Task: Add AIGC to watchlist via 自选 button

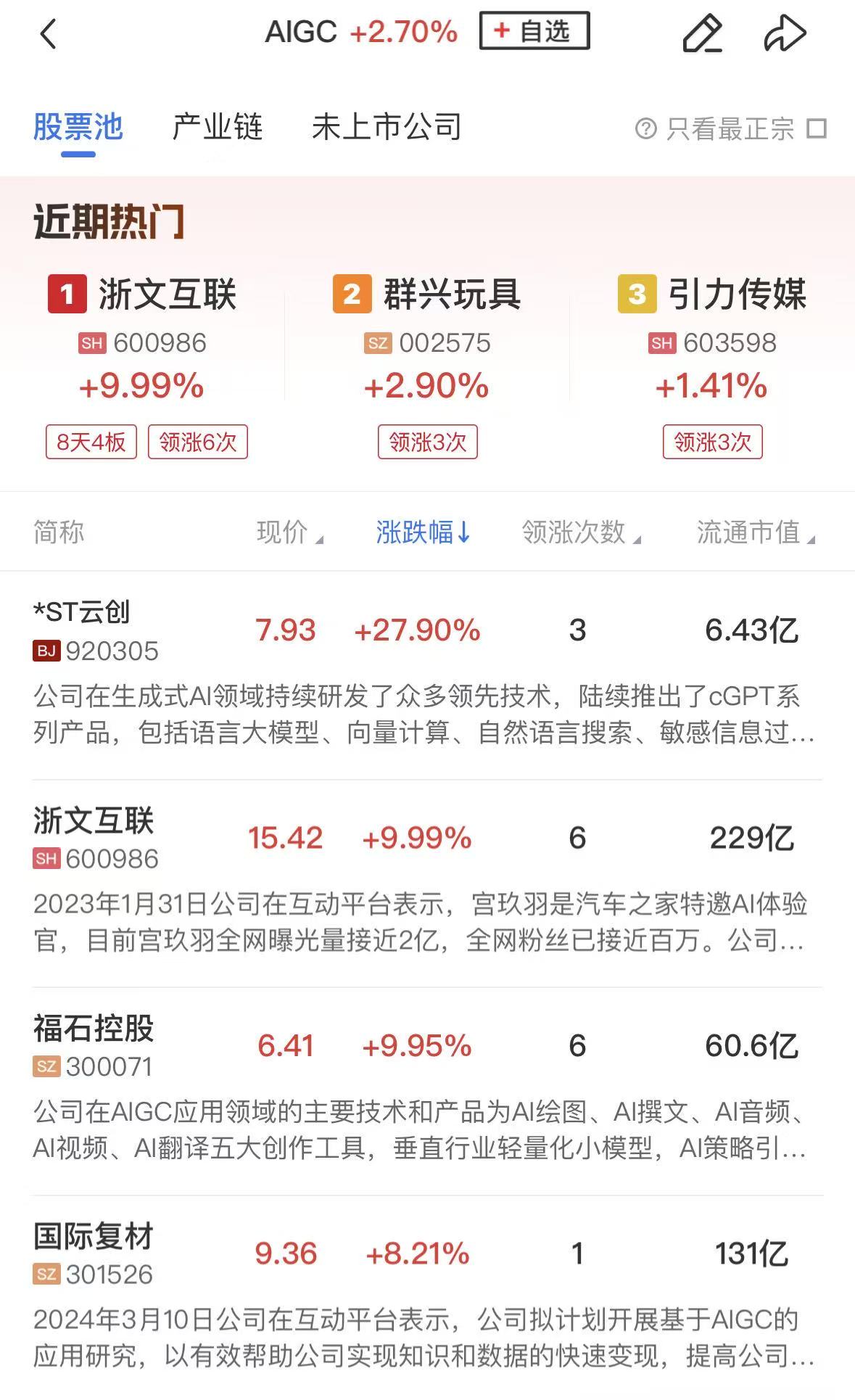Action: 534,31
